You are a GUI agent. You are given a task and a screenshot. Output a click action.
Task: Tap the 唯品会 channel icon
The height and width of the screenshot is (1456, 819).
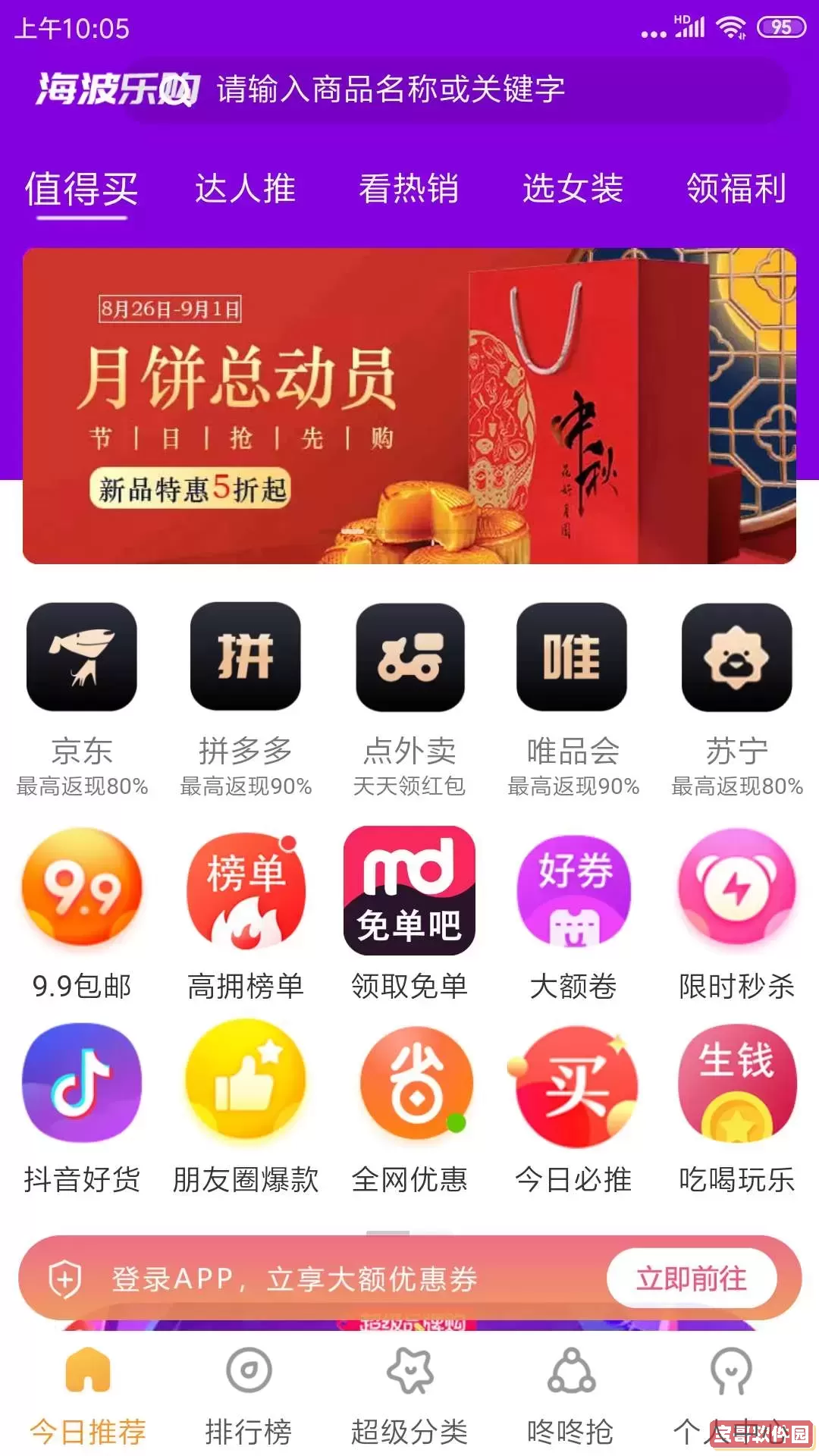[x=573, y=658]
